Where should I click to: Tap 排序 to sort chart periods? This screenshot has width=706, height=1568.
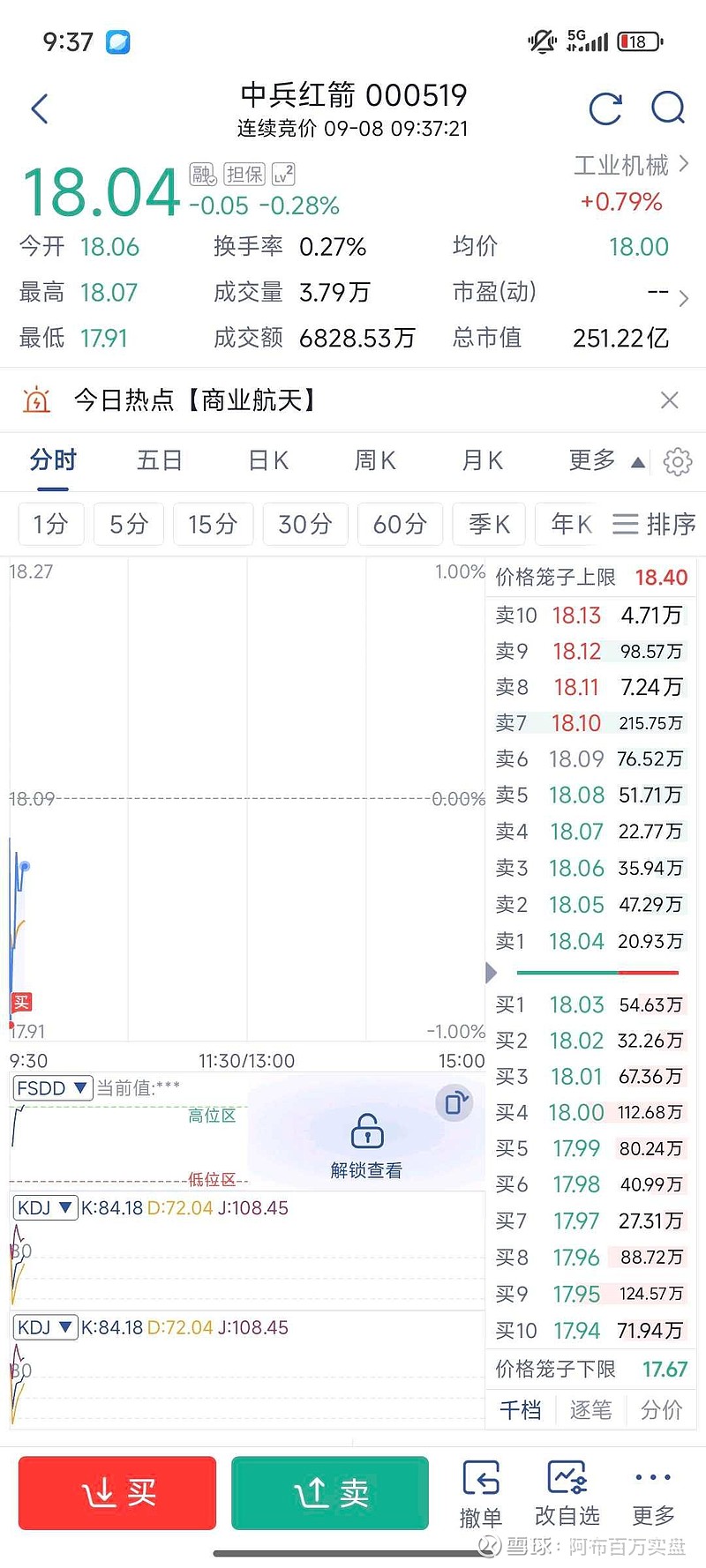(655, 525)
